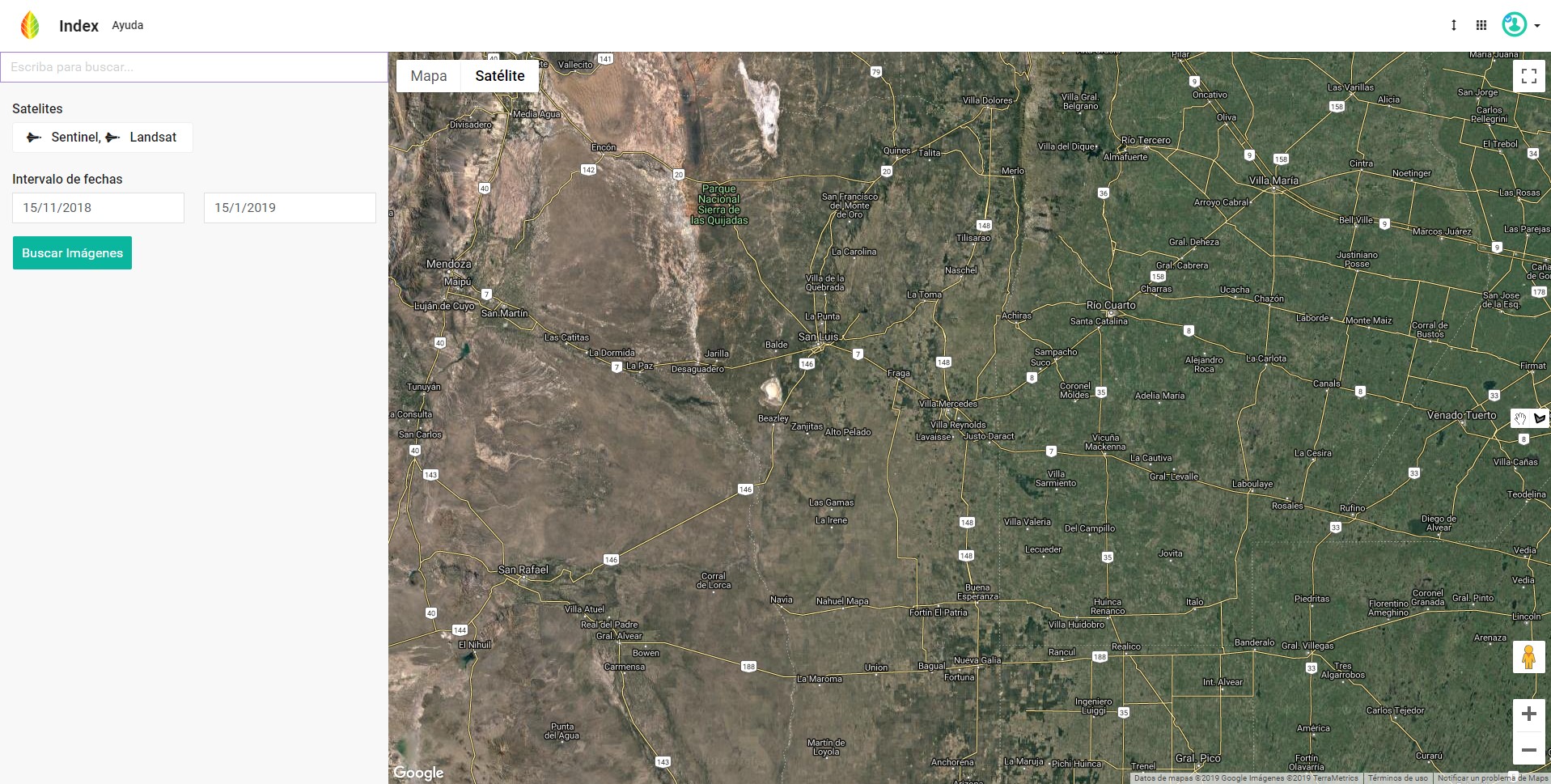
Task: Toggle fullscreen map view
Action: click(1528, 76)
